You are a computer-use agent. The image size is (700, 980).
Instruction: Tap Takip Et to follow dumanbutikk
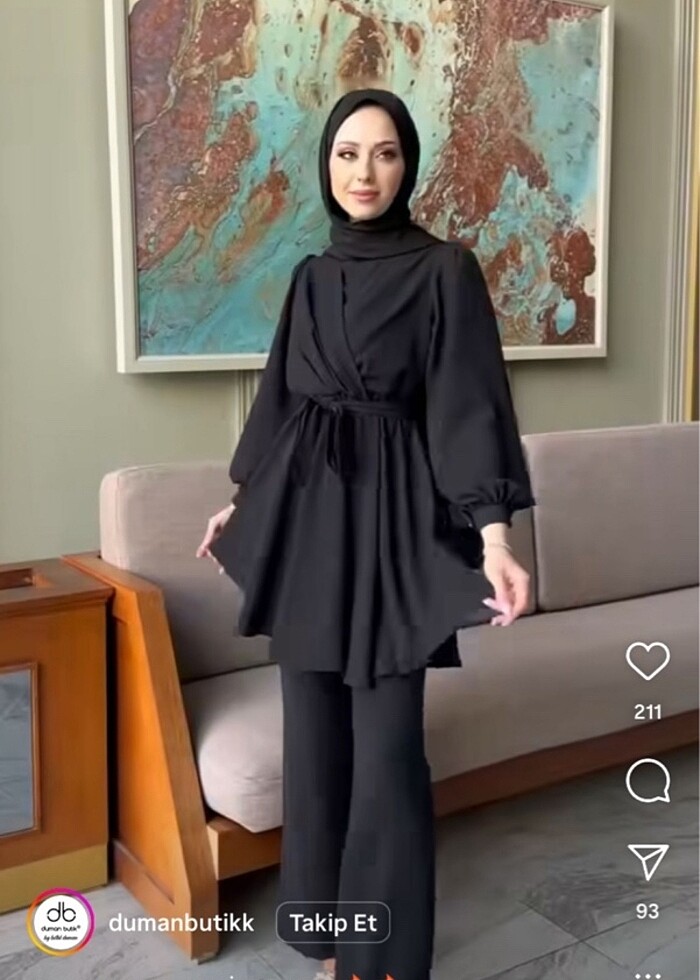coord(333,922)
